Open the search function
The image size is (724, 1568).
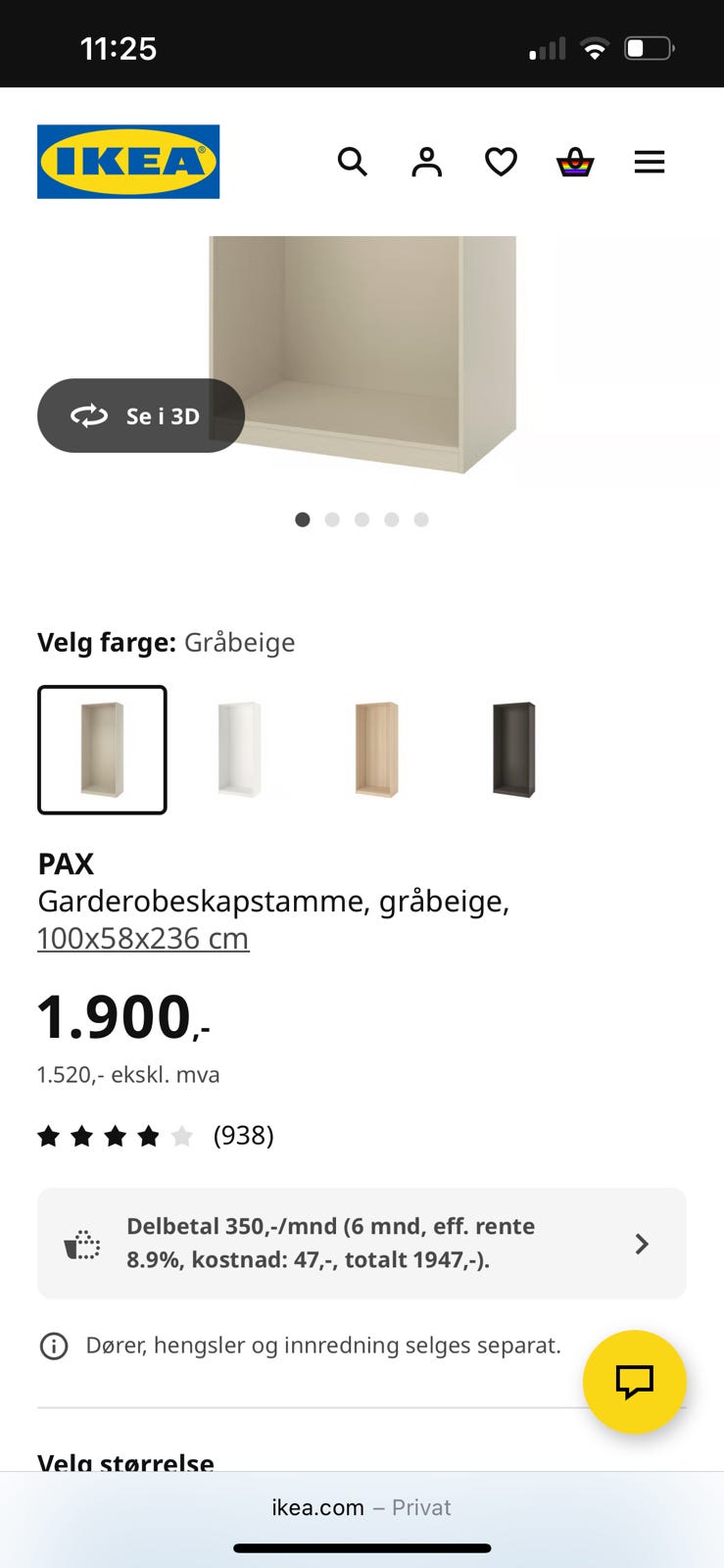[x=353, y=162]
